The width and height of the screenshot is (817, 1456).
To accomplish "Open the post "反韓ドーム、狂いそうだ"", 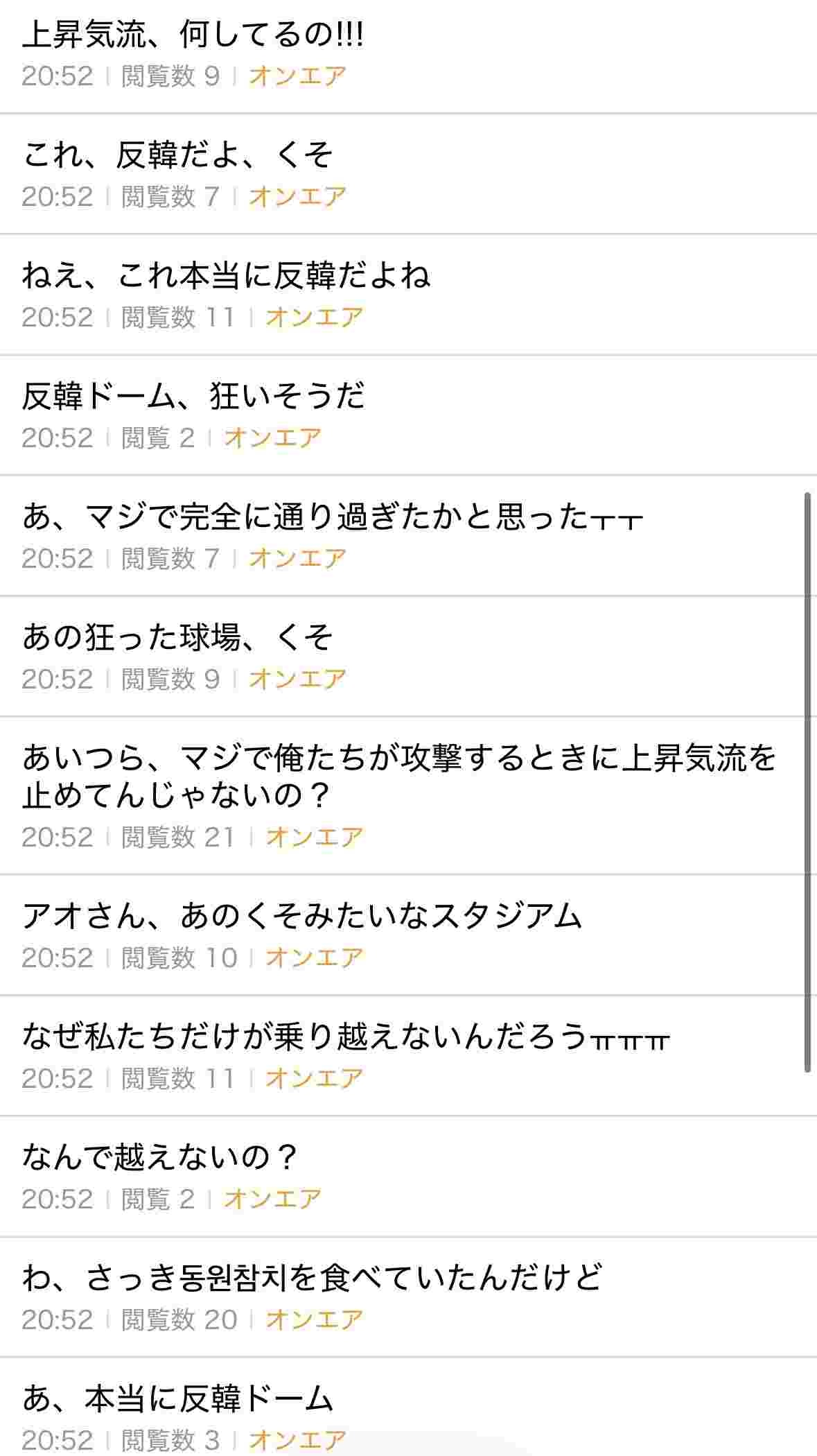I will point(193,397).
